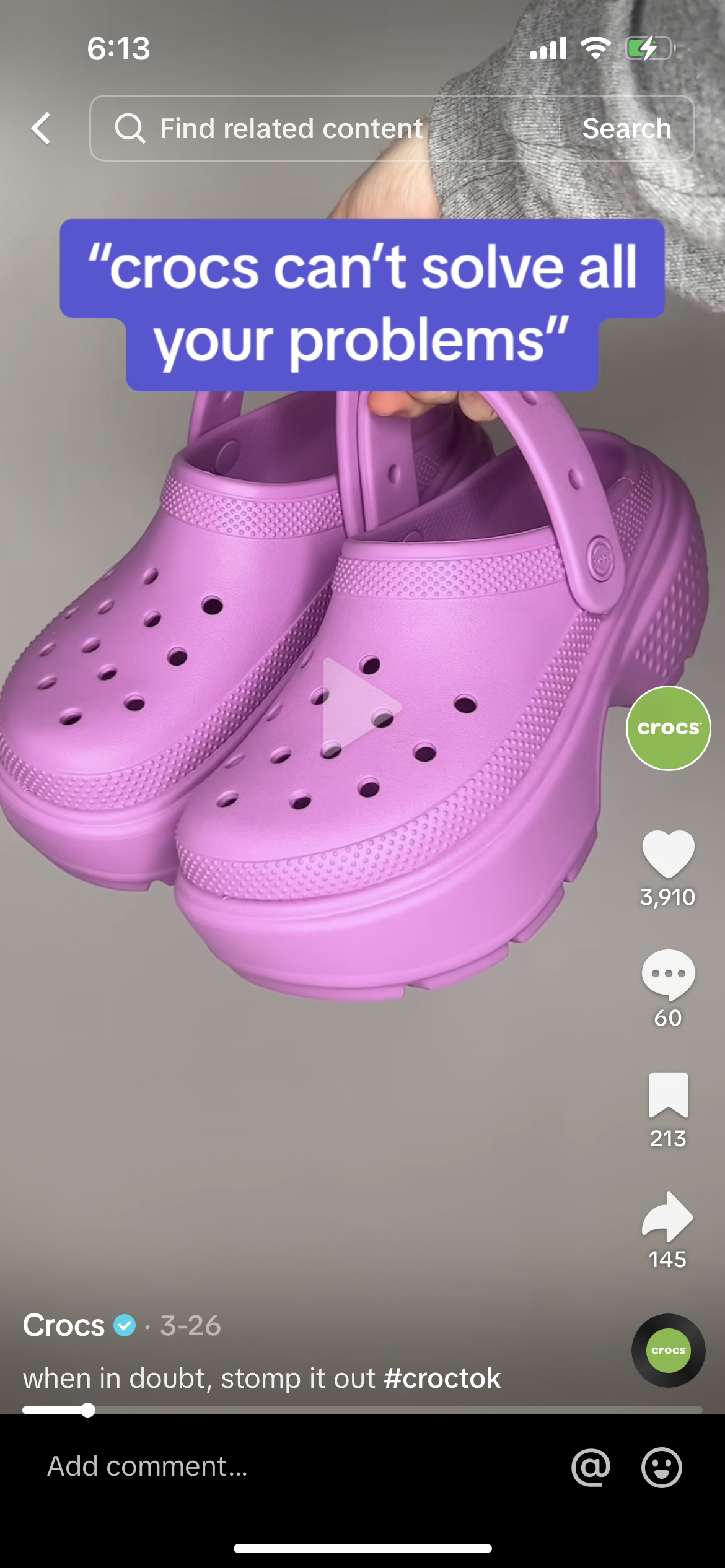The width and height of the screenshot is (725, 1568).
Task: Open the comments on this video
Action: coord(668,973)
